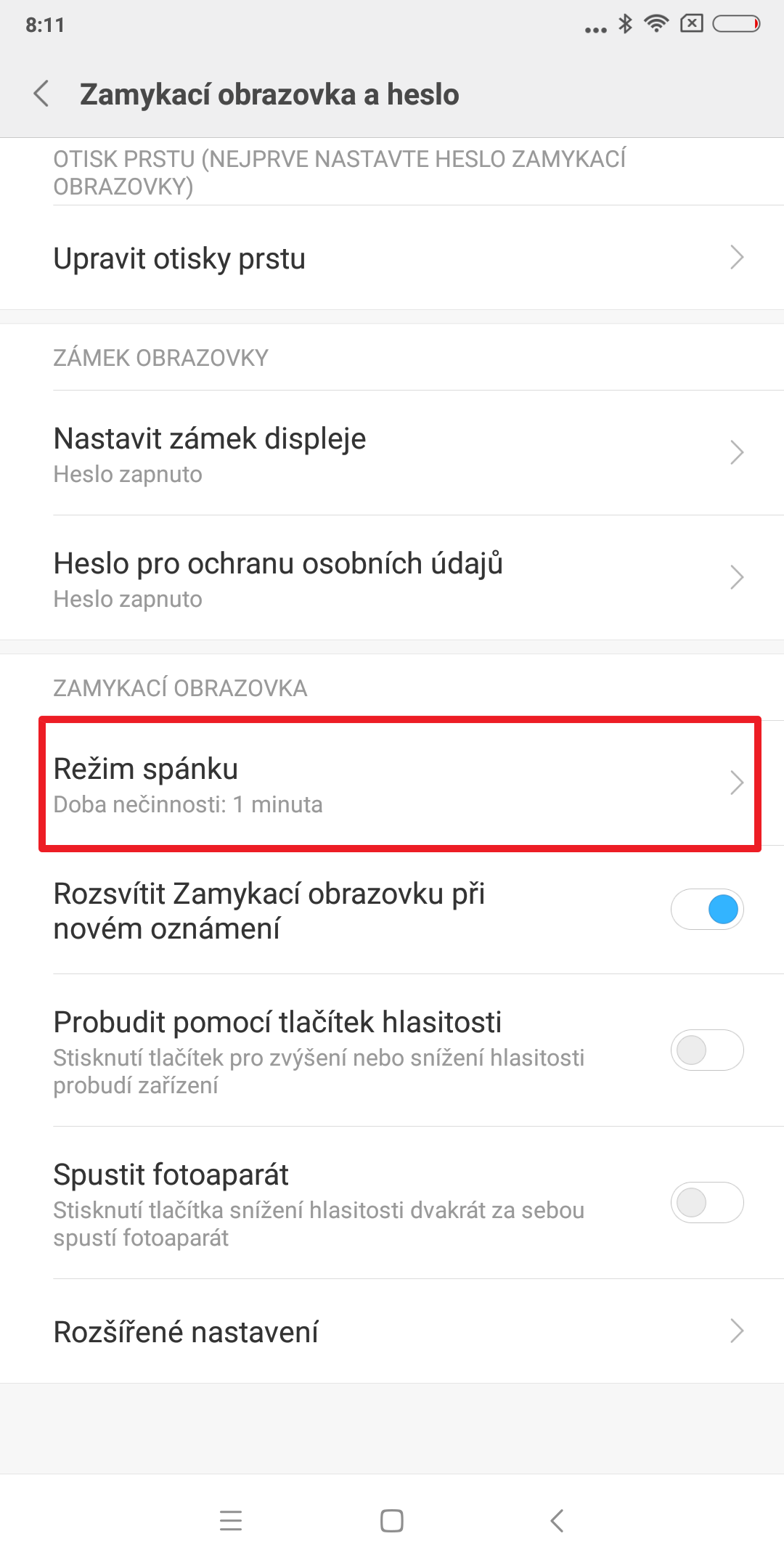784x1568 pixels.
Task: Open Upravit otisky prstu
Action: tap(392, 258)
